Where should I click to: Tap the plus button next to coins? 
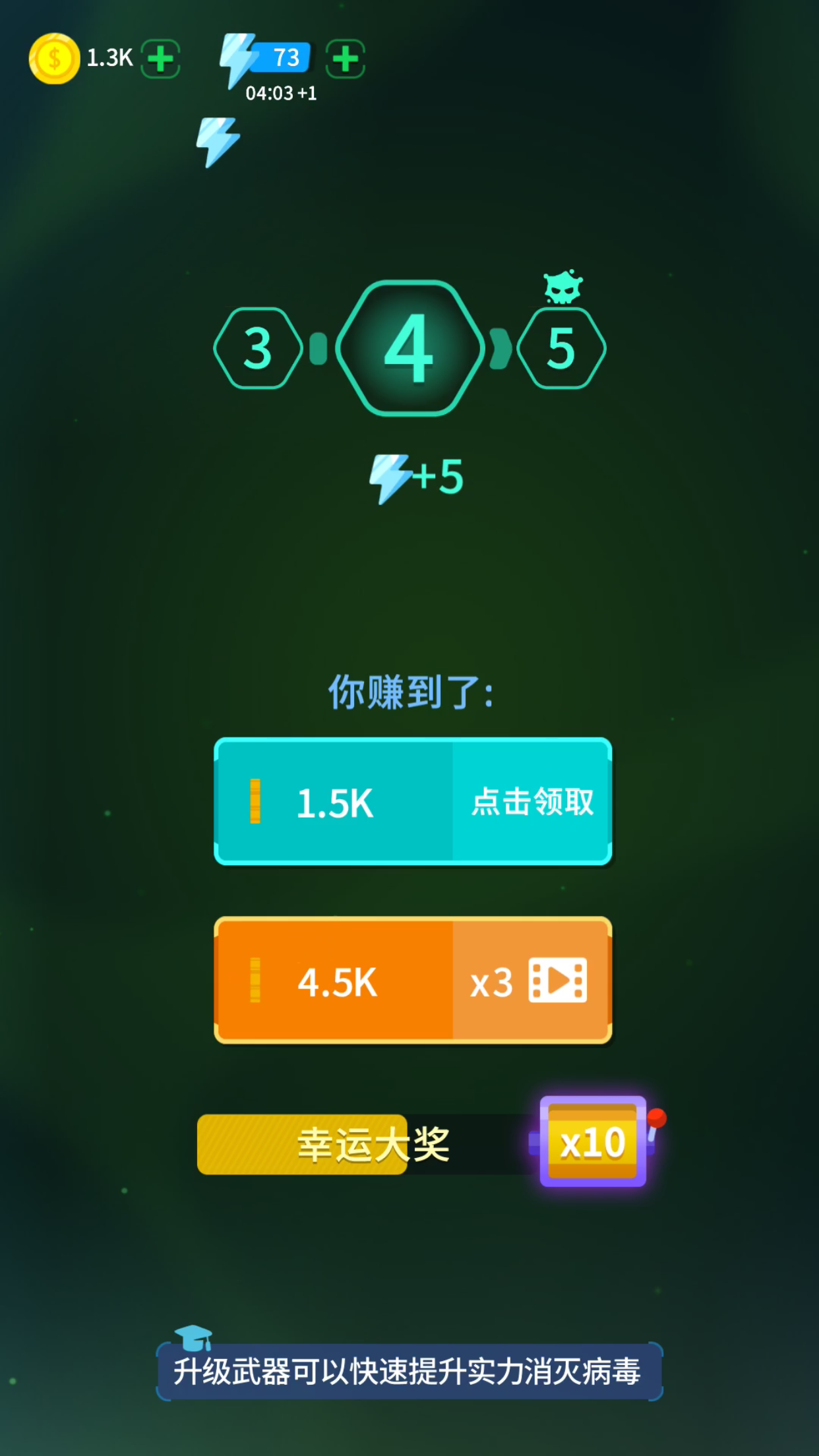(160, 59)
